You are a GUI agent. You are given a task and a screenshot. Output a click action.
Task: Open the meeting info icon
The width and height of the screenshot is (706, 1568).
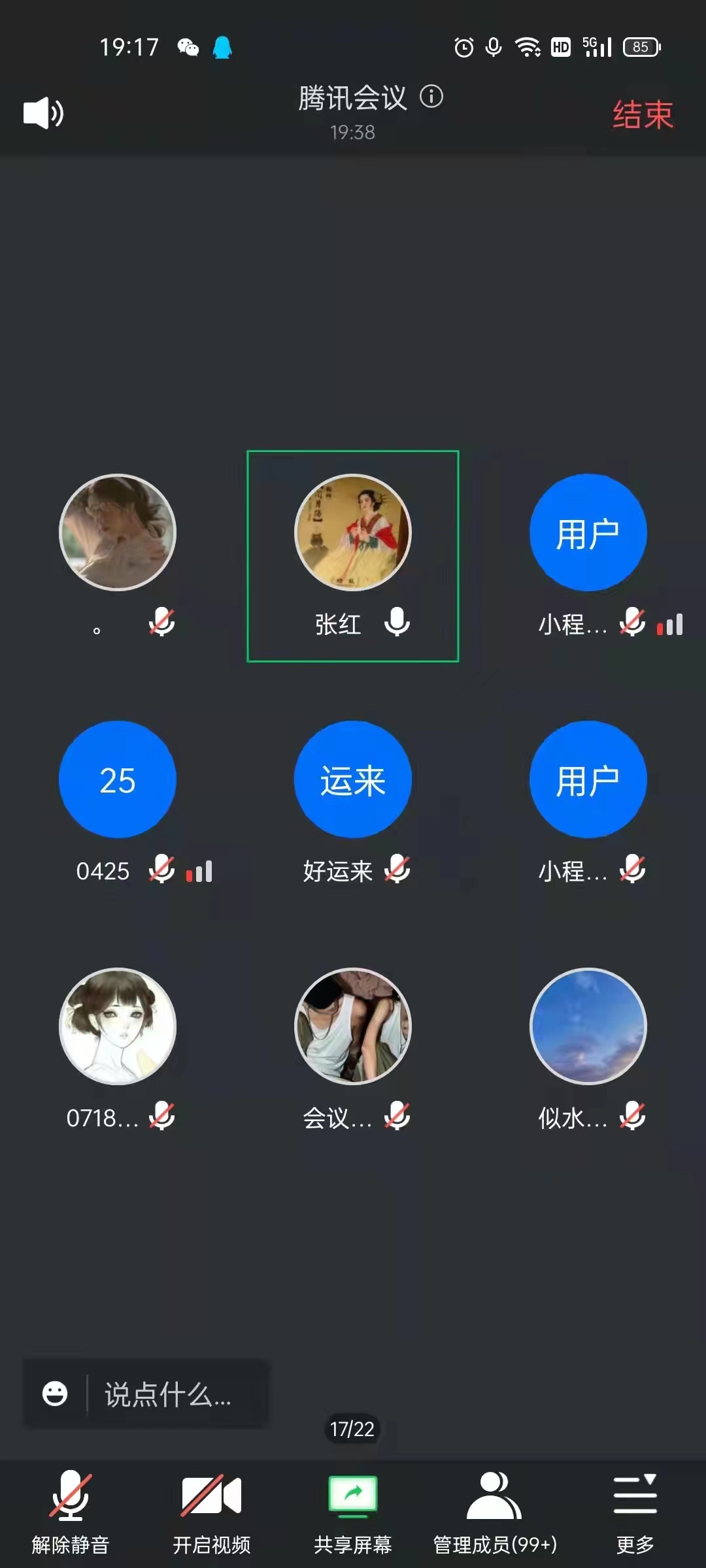click(431, 97)
